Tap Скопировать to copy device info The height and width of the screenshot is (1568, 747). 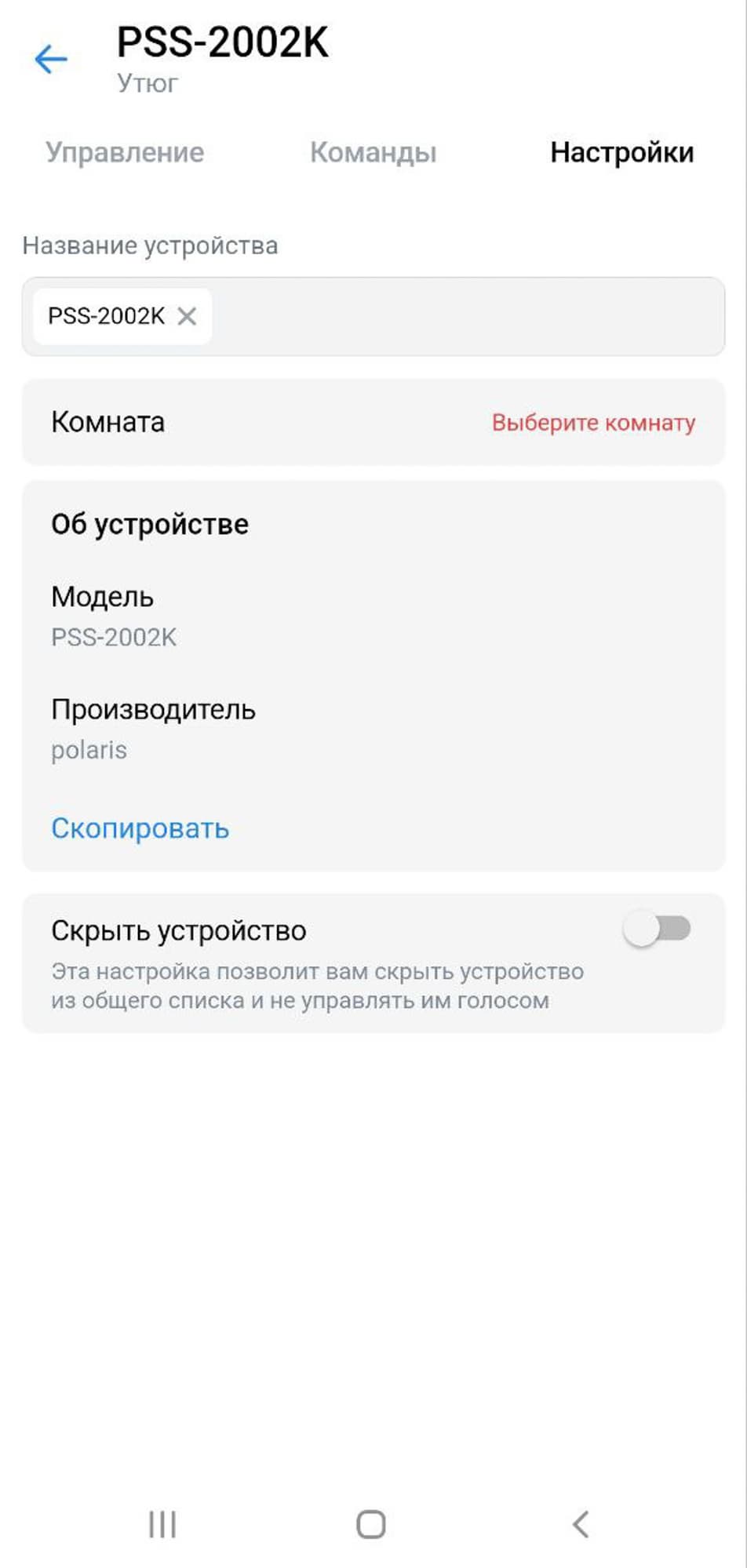pos(140,828)
